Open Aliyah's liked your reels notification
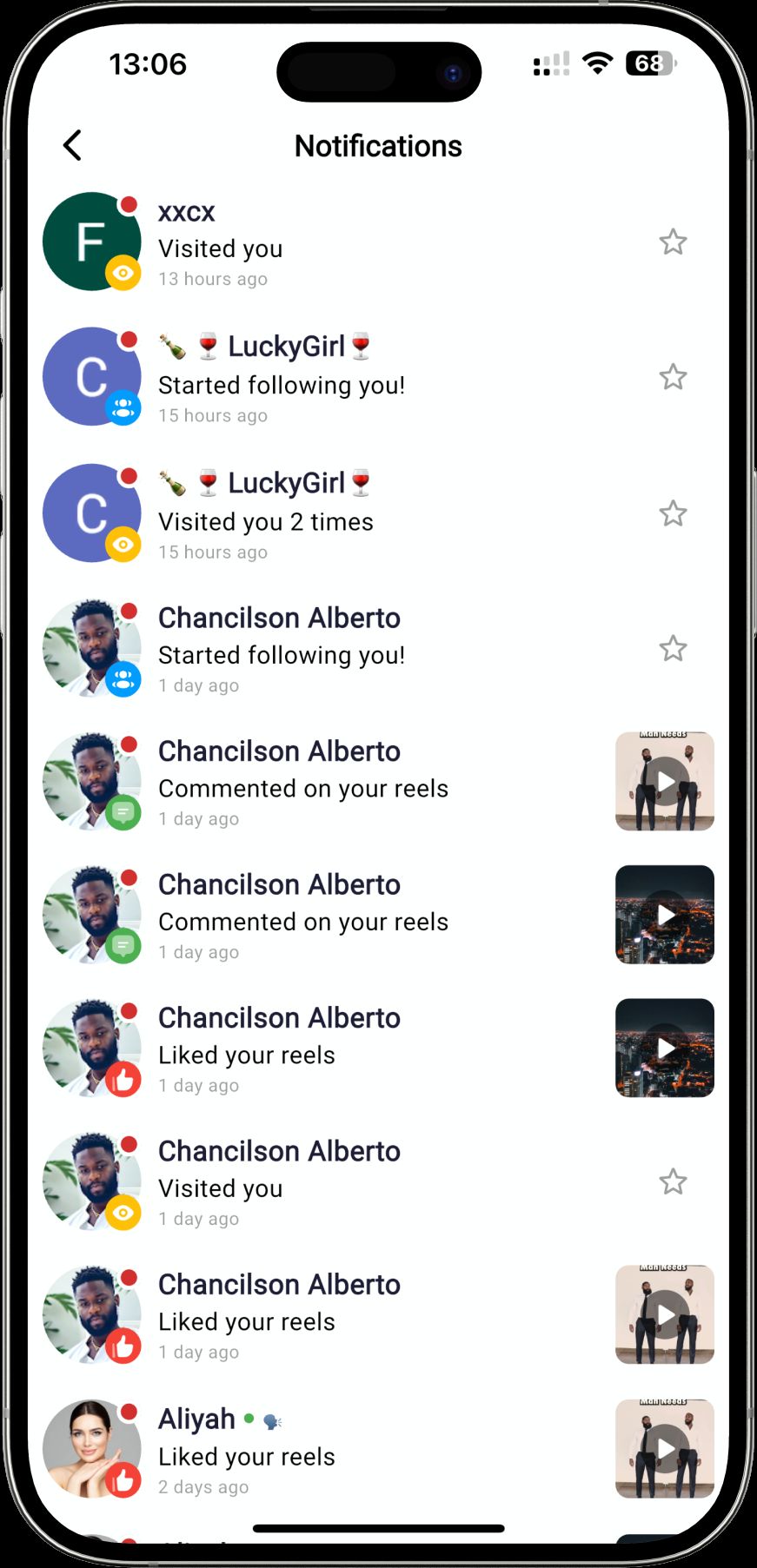This screenshot has height=1568, width=757. click(378, 1449)
